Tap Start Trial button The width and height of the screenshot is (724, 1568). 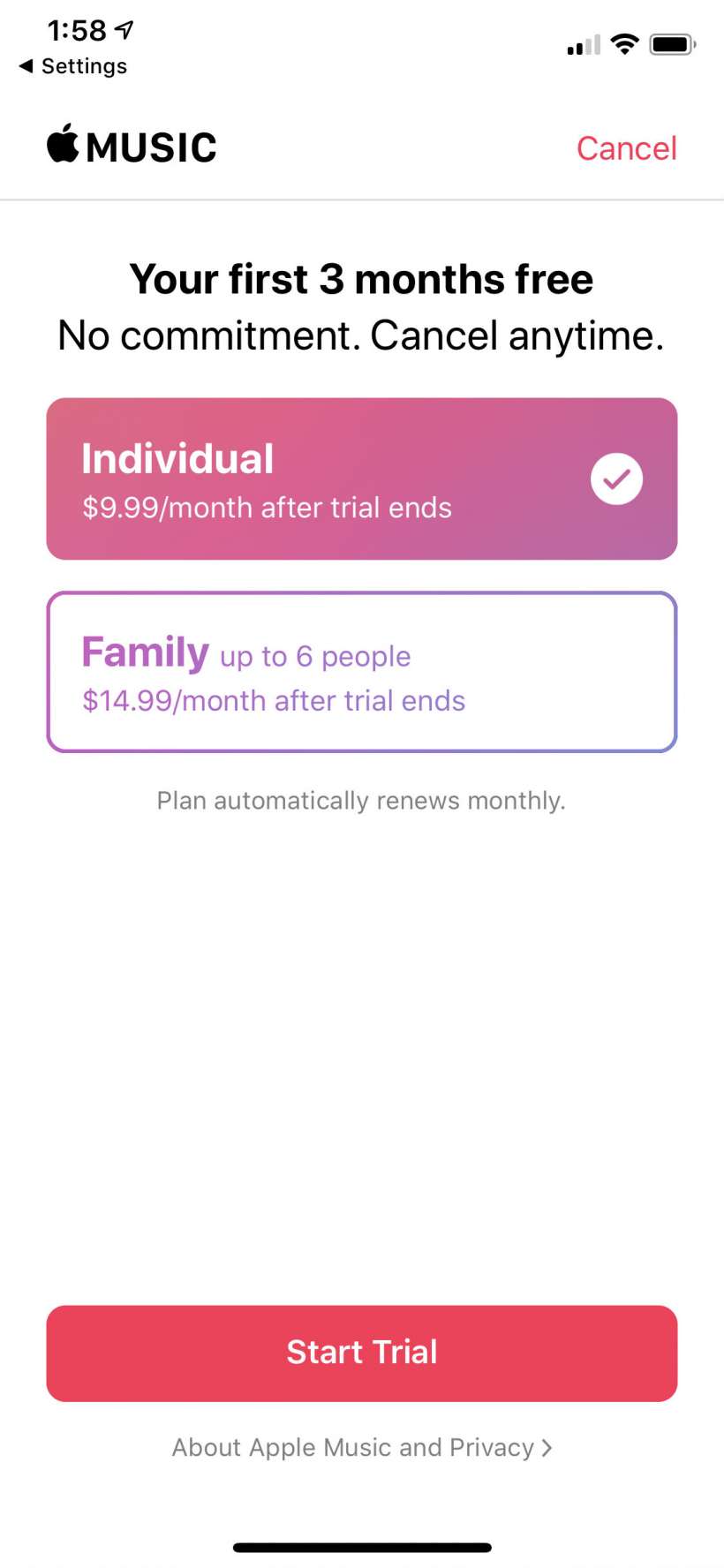click(x=361, y=1353)
